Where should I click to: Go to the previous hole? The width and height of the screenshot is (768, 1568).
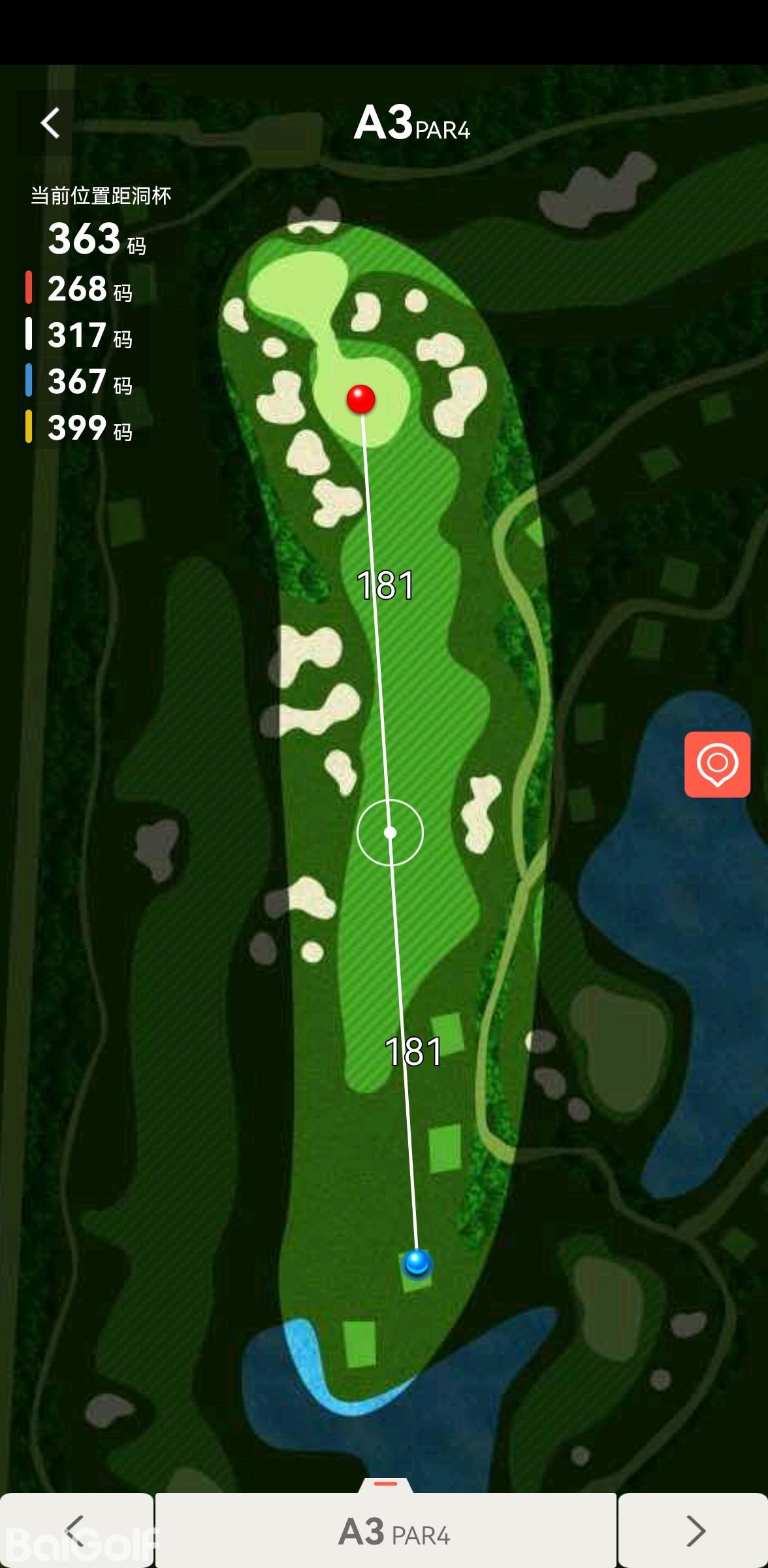pyautogui.click(x=76, y=1530)
